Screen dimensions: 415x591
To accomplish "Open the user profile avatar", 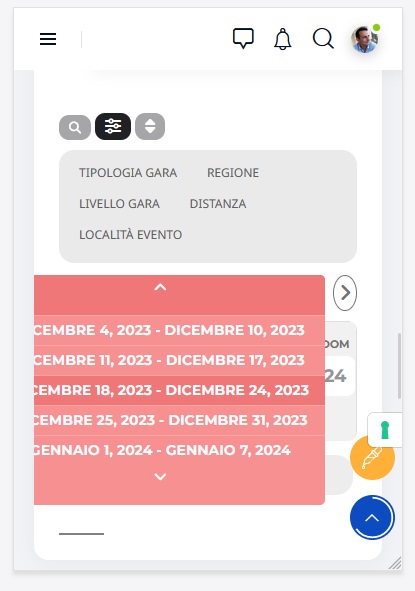I will pyautogui.click(x=365, y=39).
